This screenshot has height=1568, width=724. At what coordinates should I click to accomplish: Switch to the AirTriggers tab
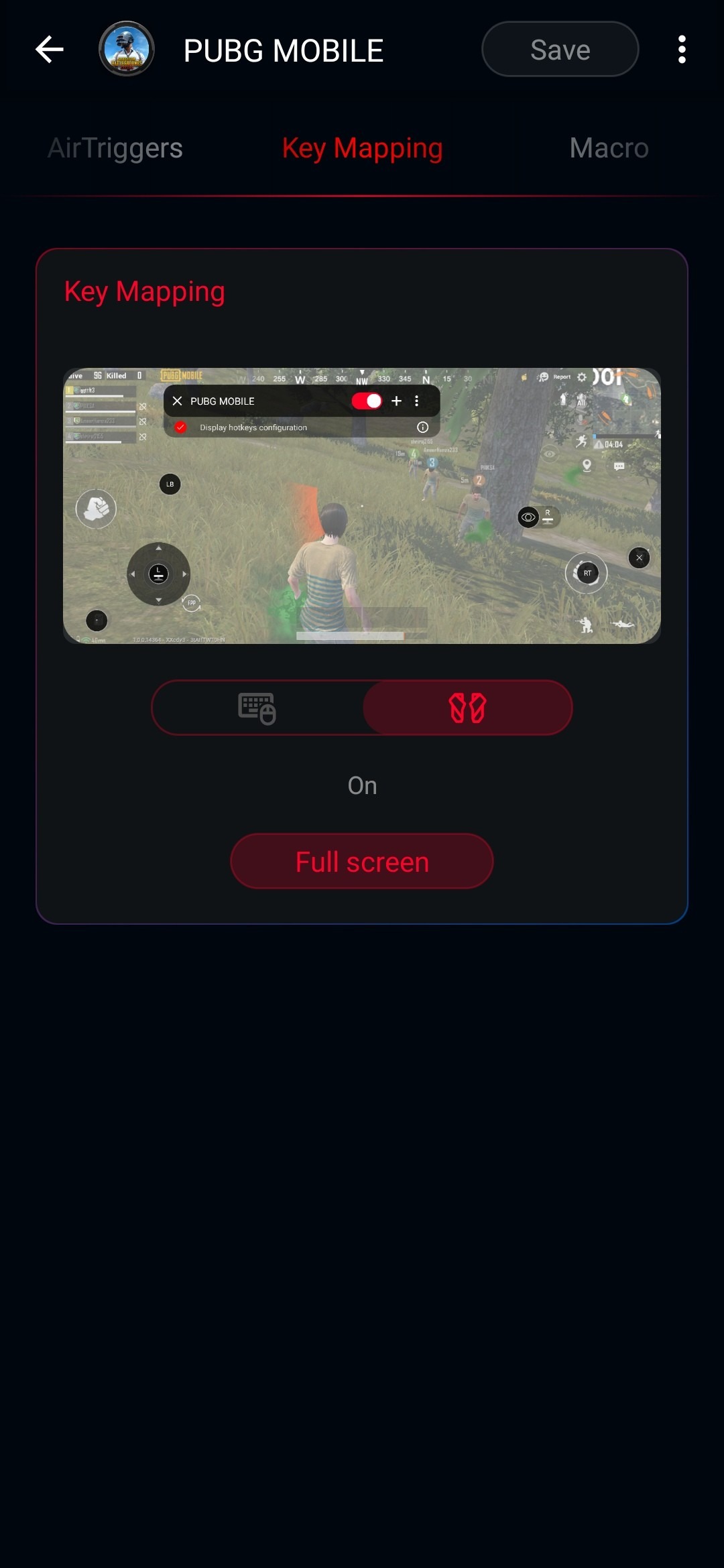[x=115, y=148]
